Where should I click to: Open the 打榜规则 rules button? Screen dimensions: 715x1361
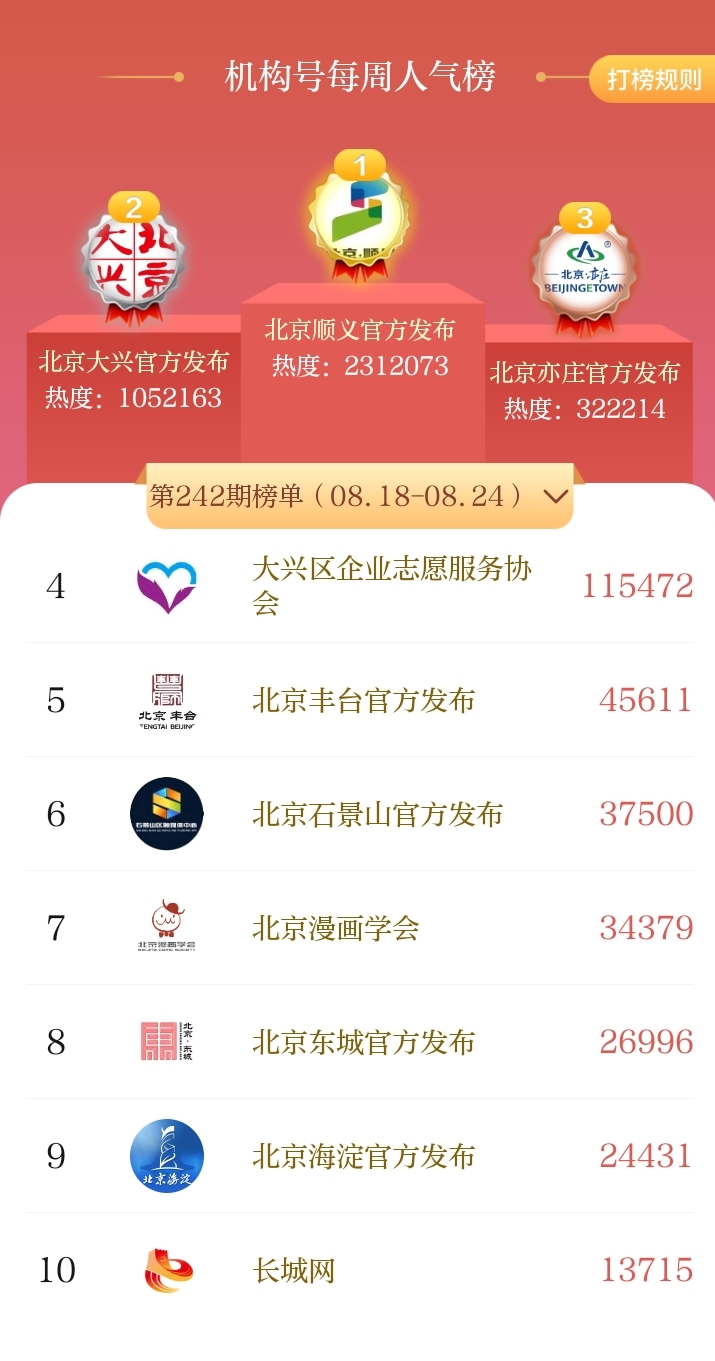click(652, 79)
